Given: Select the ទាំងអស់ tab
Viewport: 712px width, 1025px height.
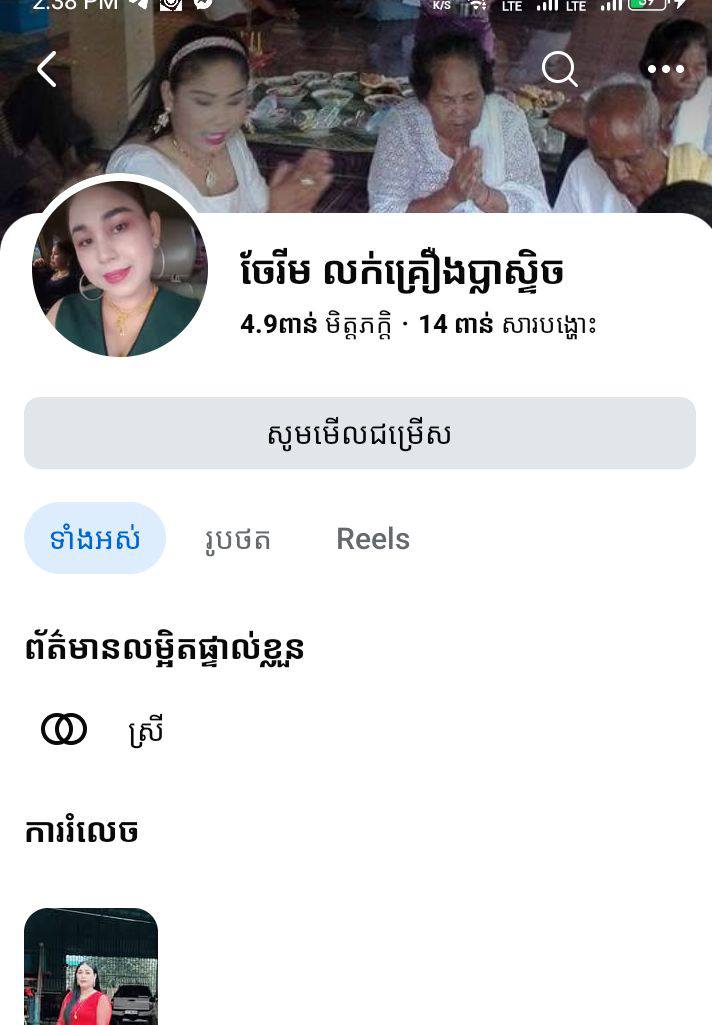Looking at the screenshot, I should tap(95, 539).
